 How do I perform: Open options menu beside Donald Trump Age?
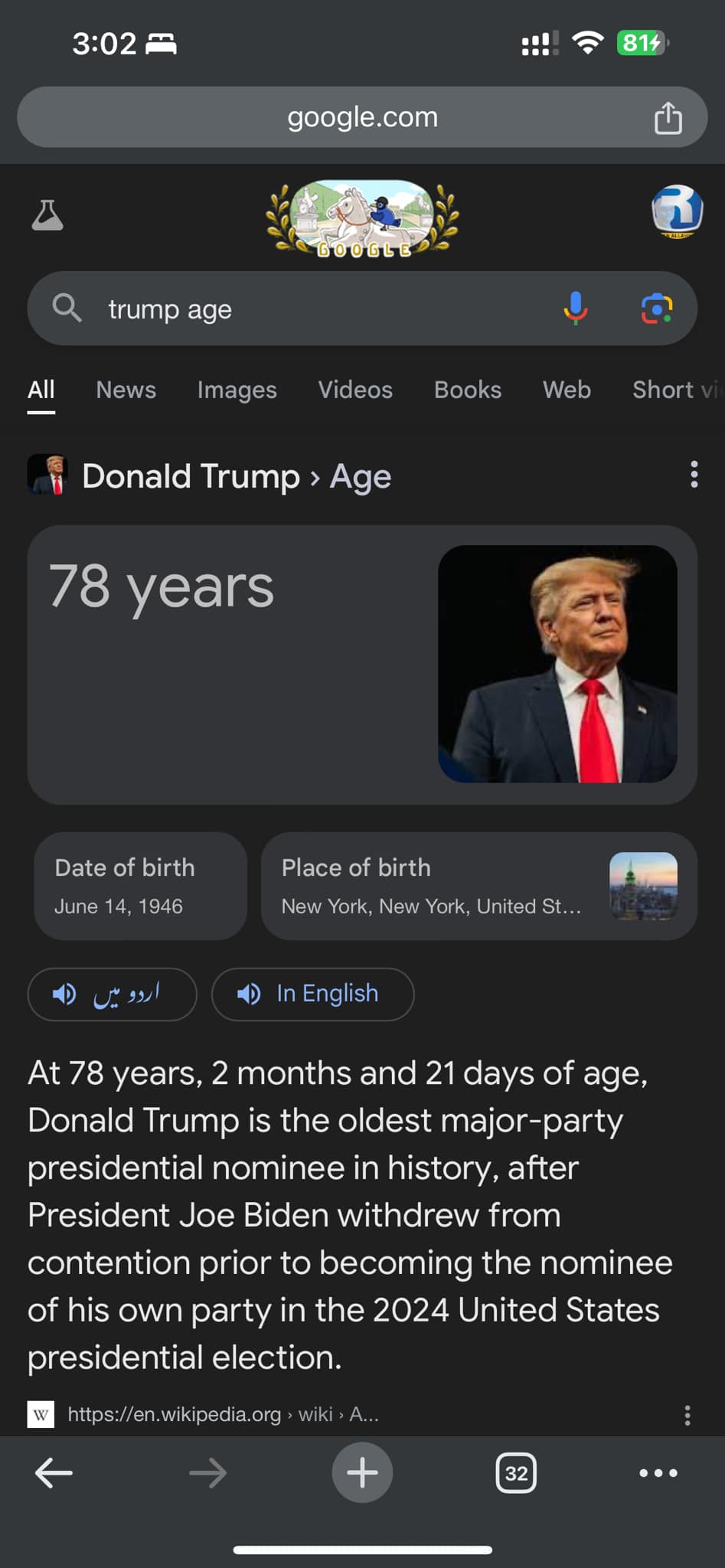pyautogui.click(x=694, y=475)
